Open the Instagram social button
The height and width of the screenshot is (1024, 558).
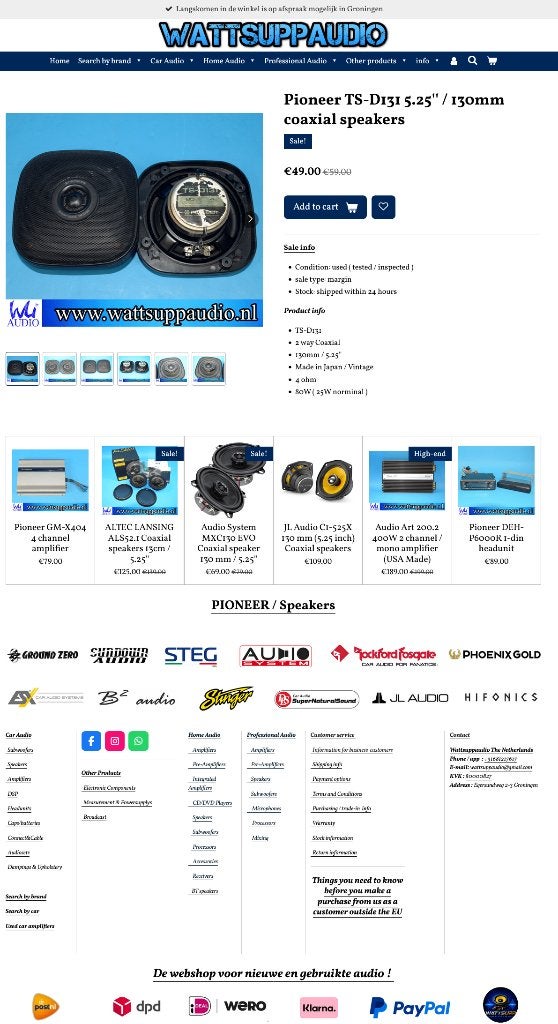[x=114, y=741]
